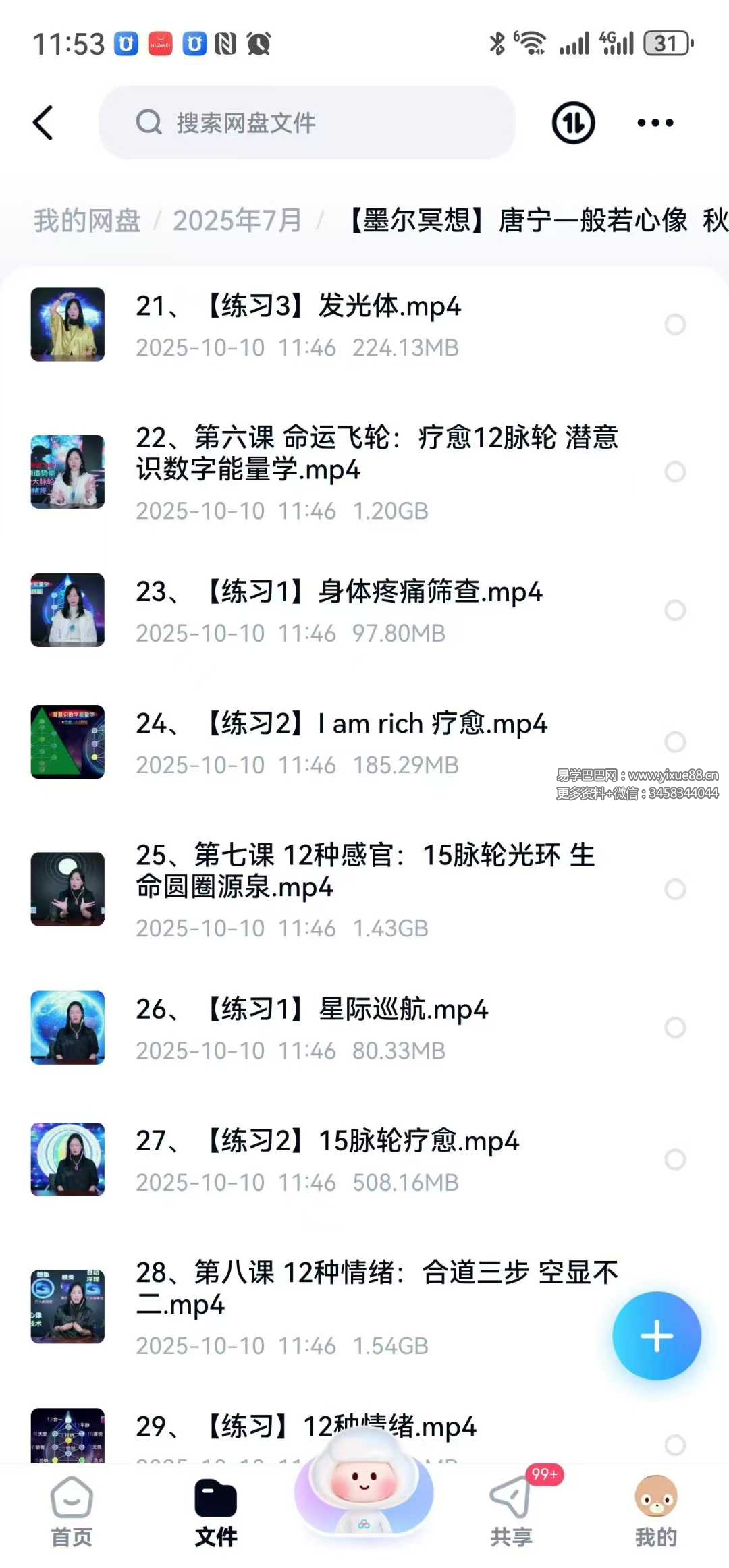
Task: Switch to the 首页 tab
Action: (x=72, y=1513)
